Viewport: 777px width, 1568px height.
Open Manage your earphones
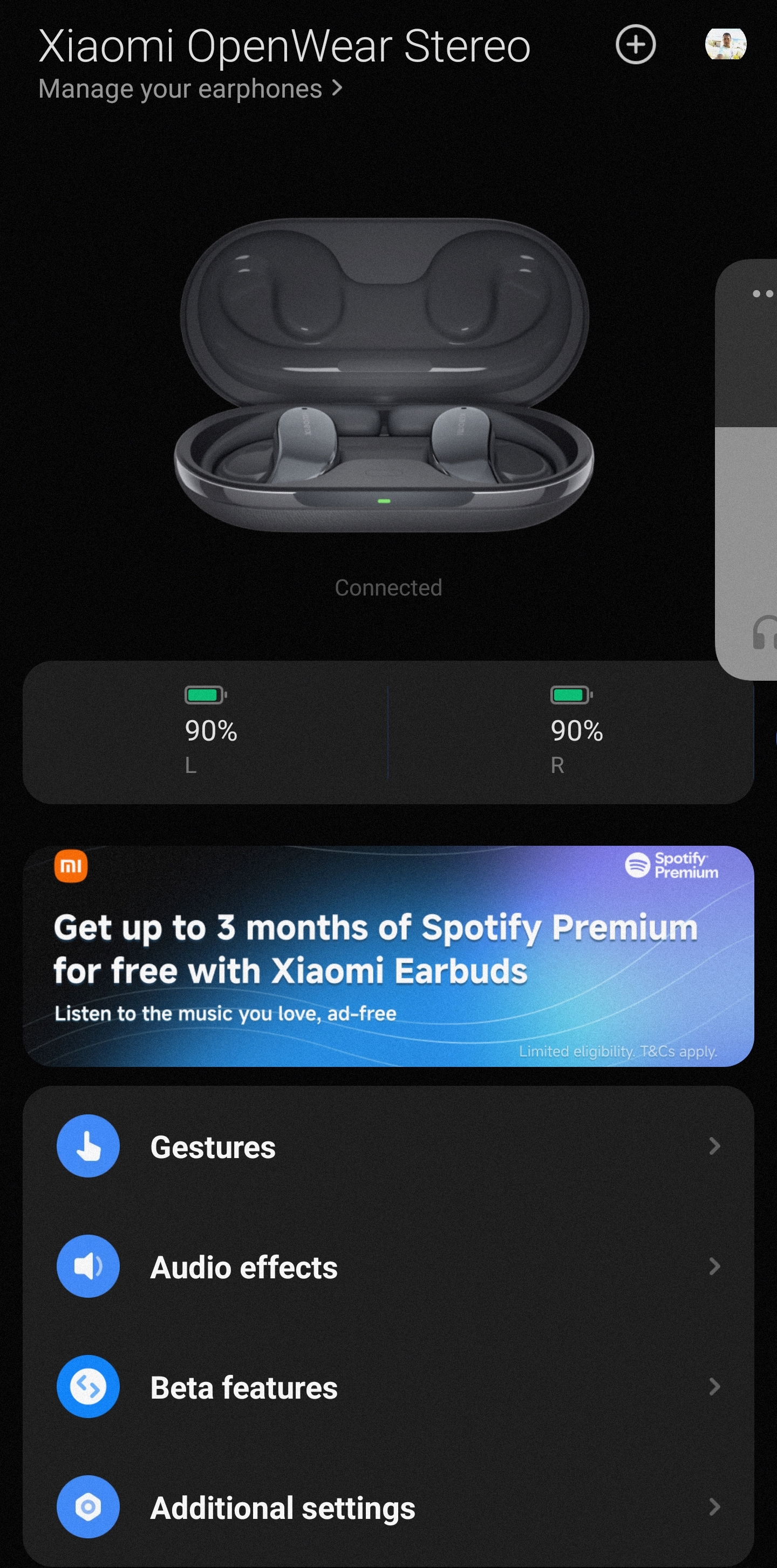point(190,89)
